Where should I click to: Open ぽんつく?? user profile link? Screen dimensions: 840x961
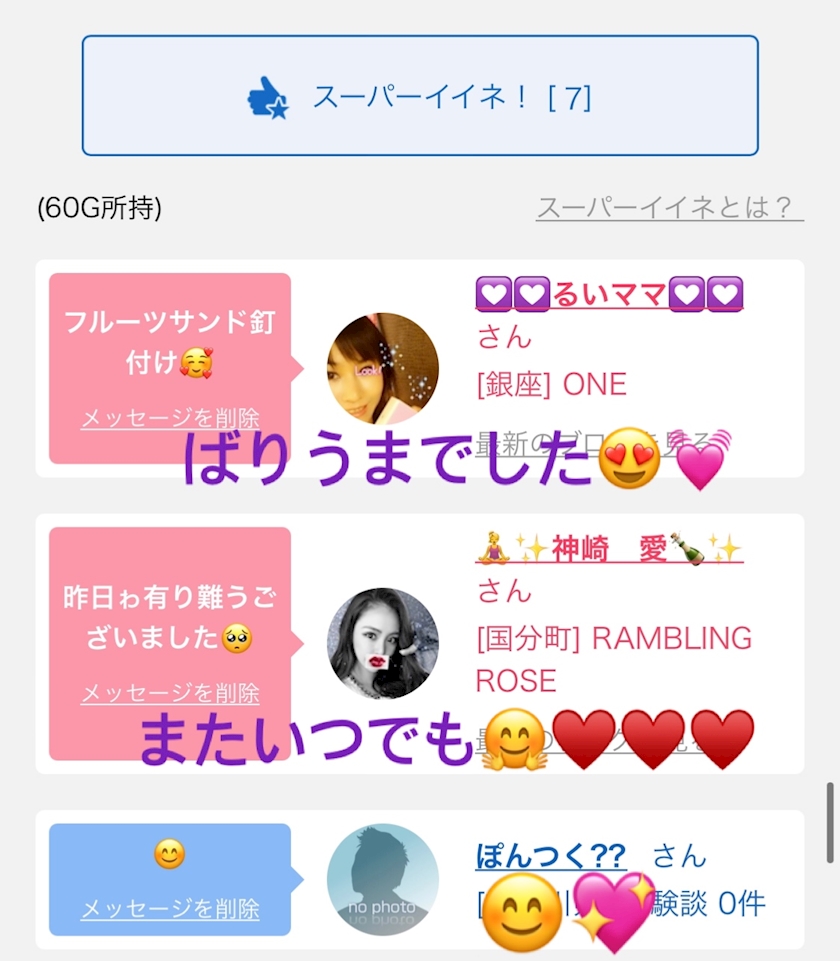[551, 856]
